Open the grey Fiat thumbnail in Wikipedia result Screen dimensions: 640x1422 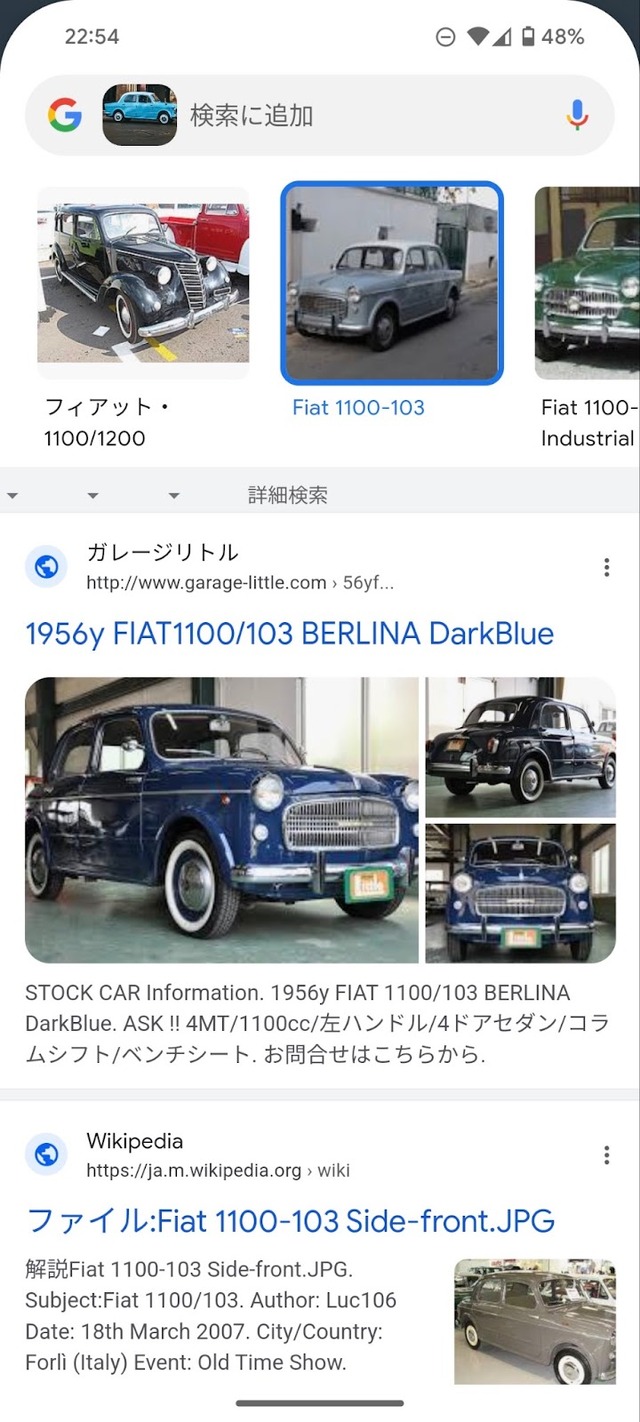(x=535, y=1321)
